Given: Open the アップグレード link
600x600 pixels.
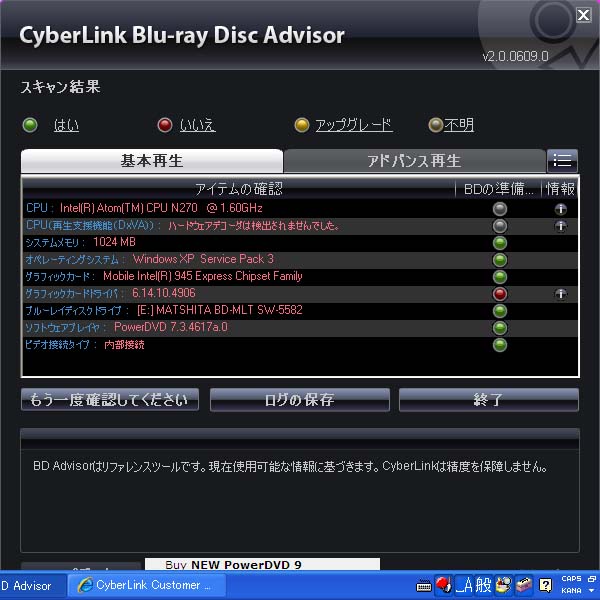Looking at the screenshot, I should click(x=353, y=125).
